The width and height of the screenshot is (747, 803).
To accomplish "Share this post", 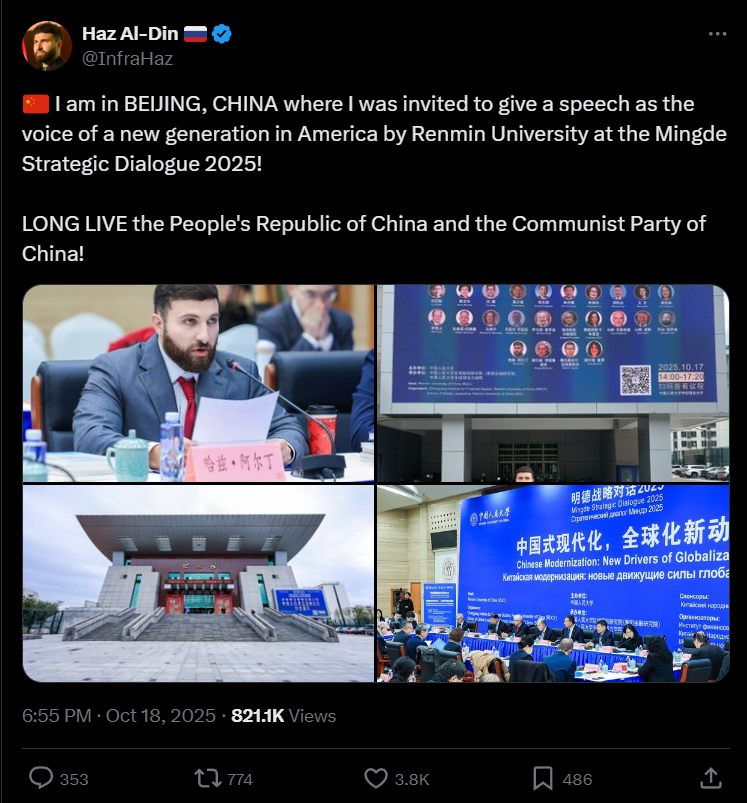I will click(x=711, y=778).
